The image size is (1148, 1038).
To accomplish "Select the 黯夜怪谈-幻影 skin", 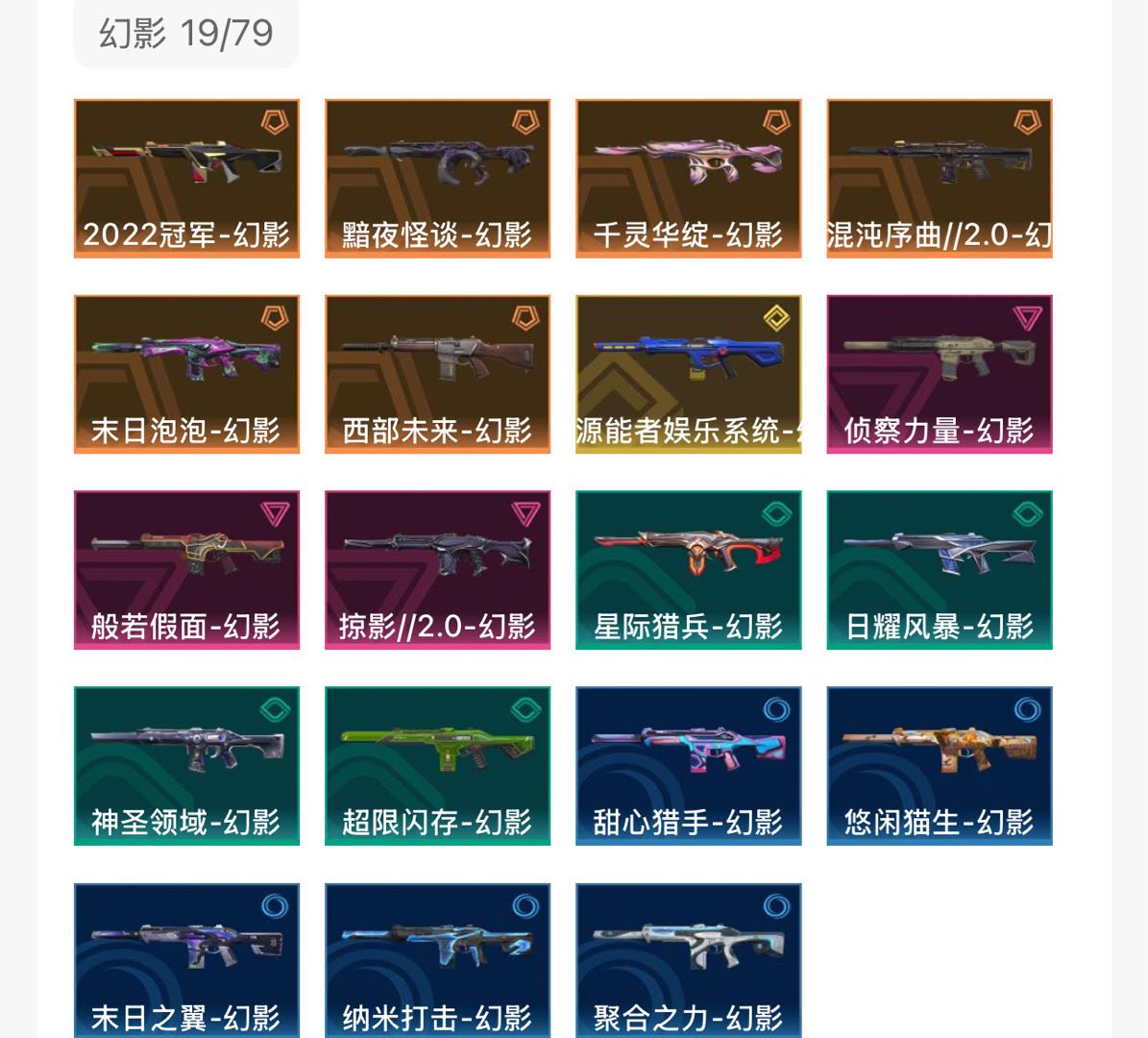I will (438, 179).
